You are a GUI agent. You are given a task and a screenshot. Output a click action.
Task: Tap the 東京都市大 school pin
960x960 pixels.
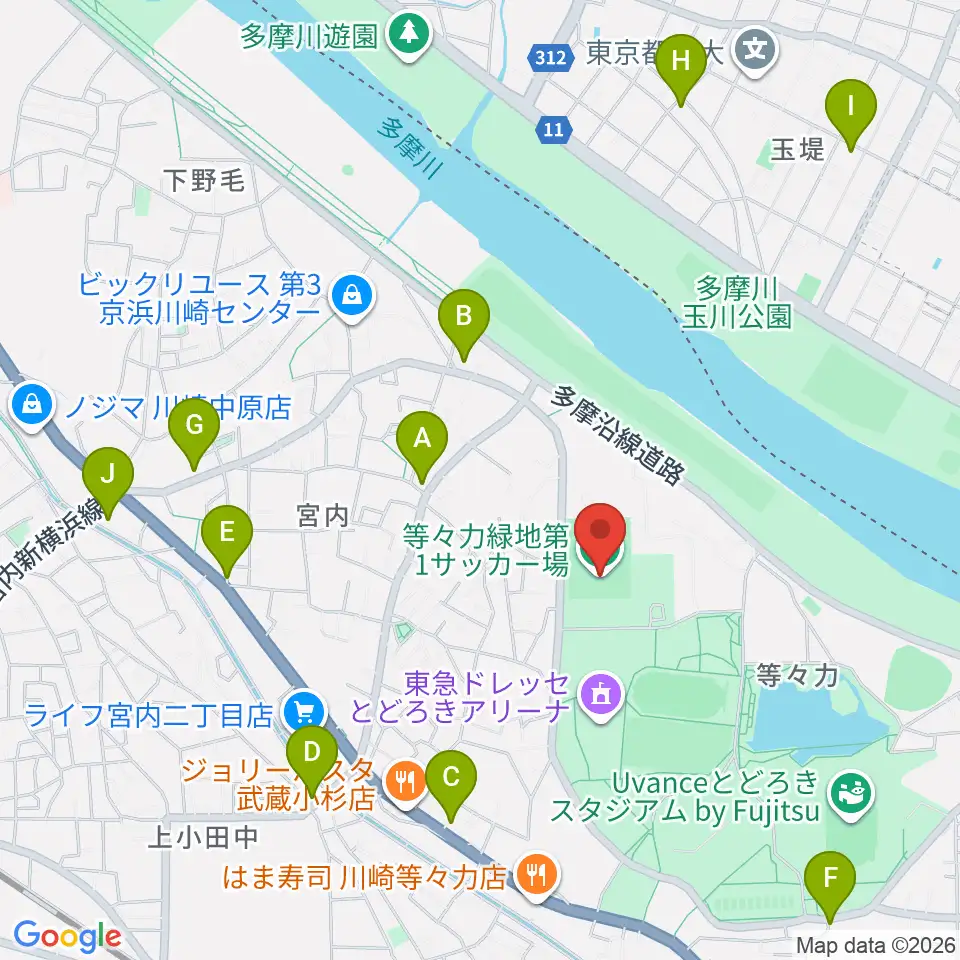point(755,51)
